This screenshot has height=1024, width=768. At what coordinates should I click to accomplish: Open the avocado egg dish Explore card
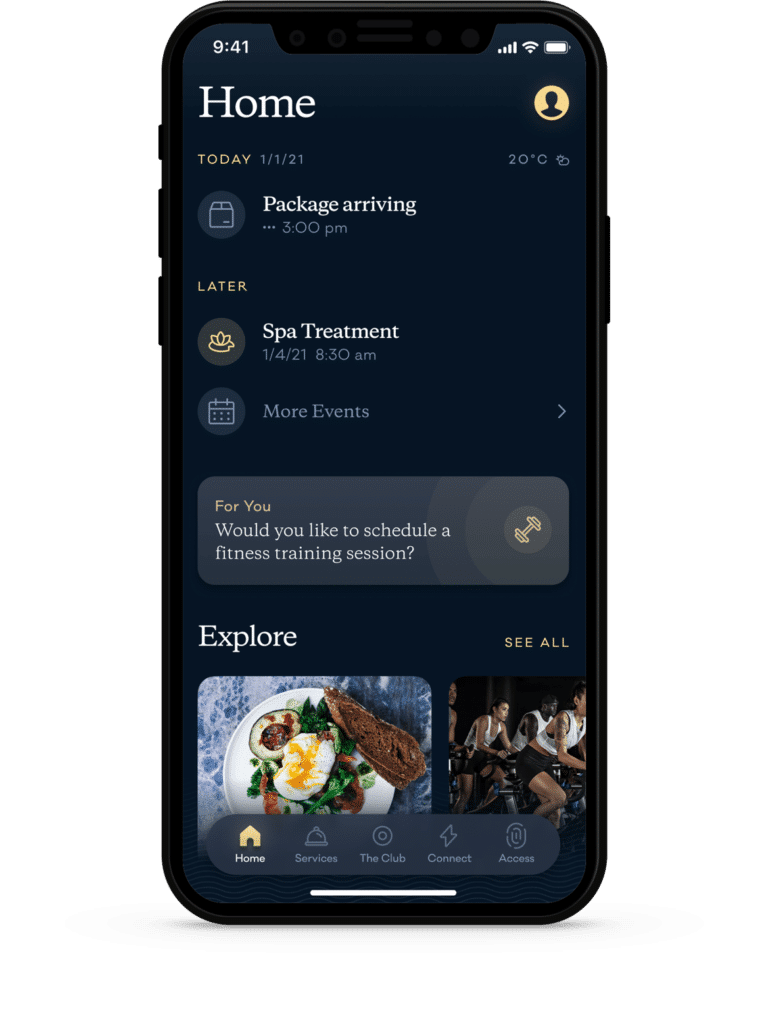pos(314,745)
